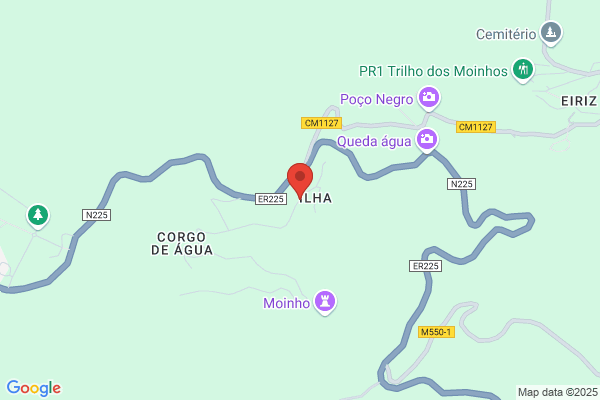Open the PR1 Trilho dos Moinhos marker
600x400 pixels.
523,70
